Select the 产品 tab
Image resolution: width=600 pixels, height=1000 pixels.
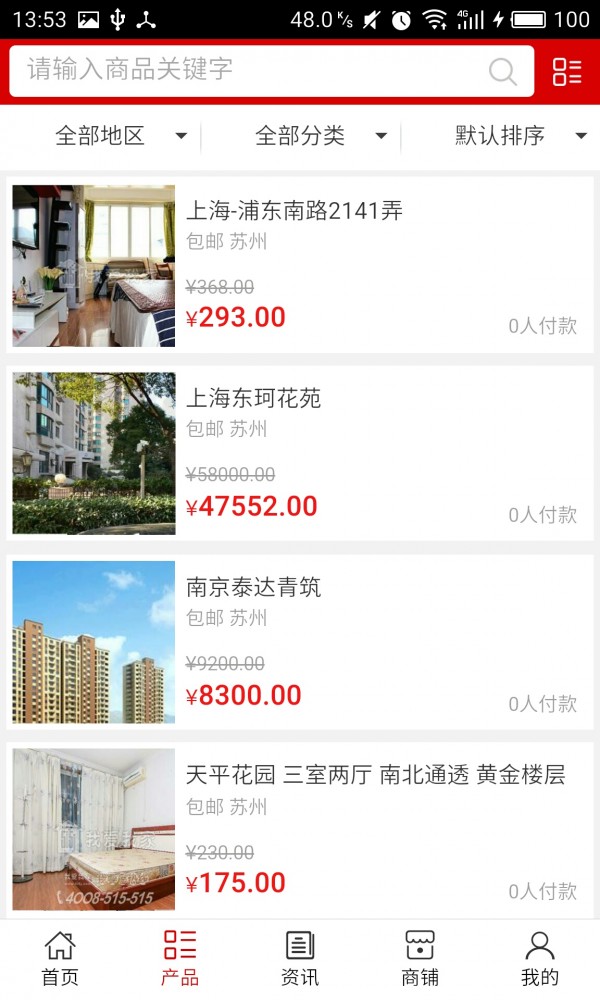point(180,958)
